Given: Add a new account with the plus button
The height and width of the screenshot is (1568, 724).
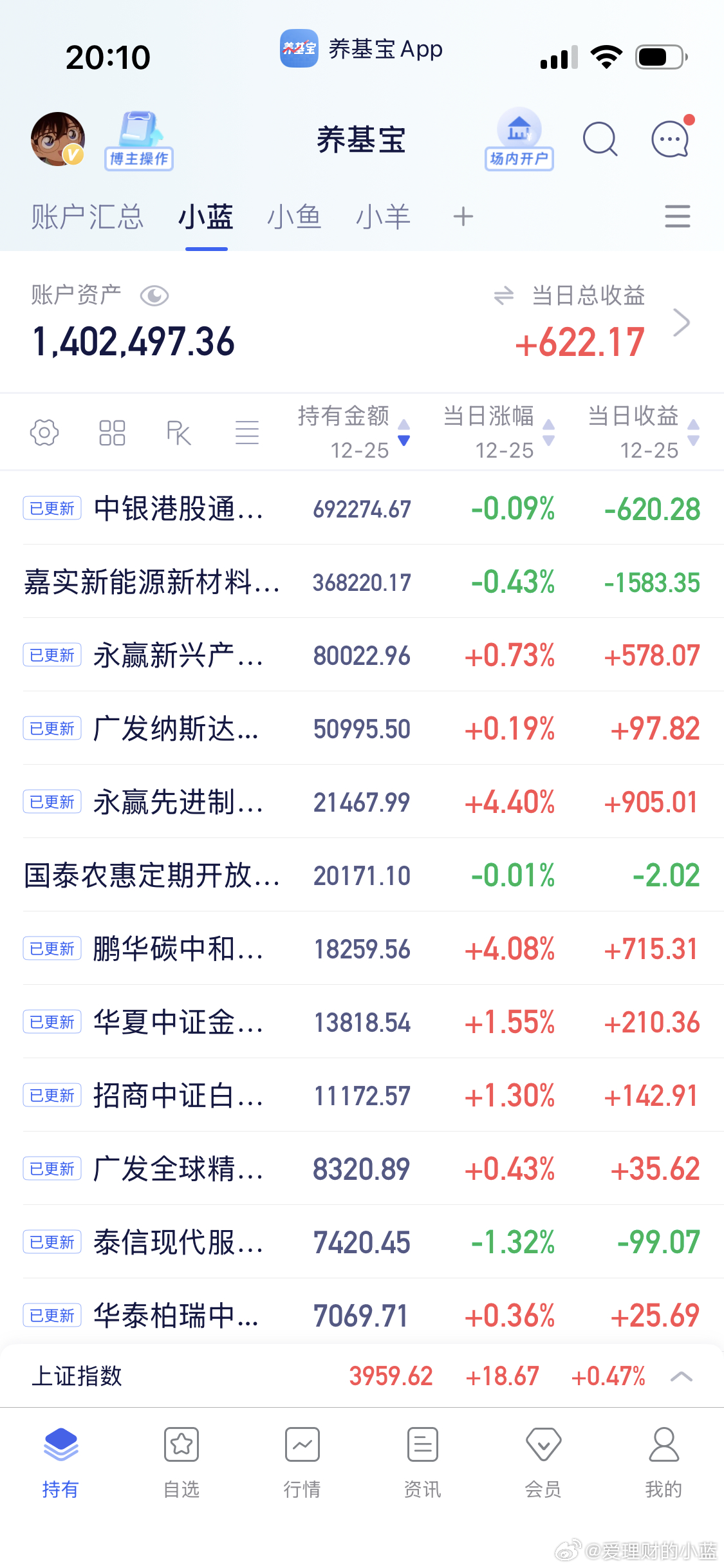Looking at the screenshot, I should (x=463, y=217).
